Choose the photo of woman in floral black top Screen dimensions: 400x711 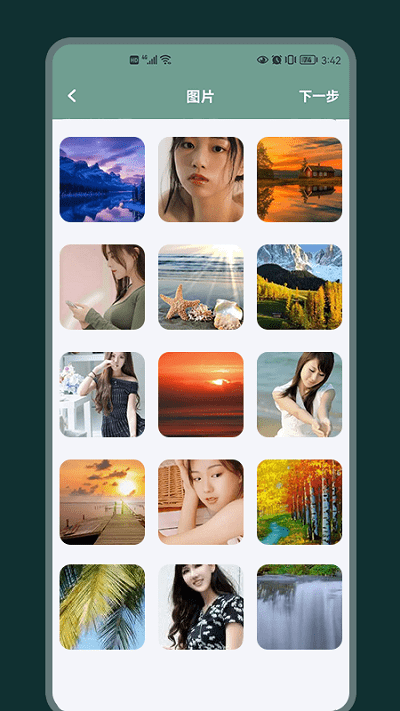pyautogui.click(x=201, y=607)
